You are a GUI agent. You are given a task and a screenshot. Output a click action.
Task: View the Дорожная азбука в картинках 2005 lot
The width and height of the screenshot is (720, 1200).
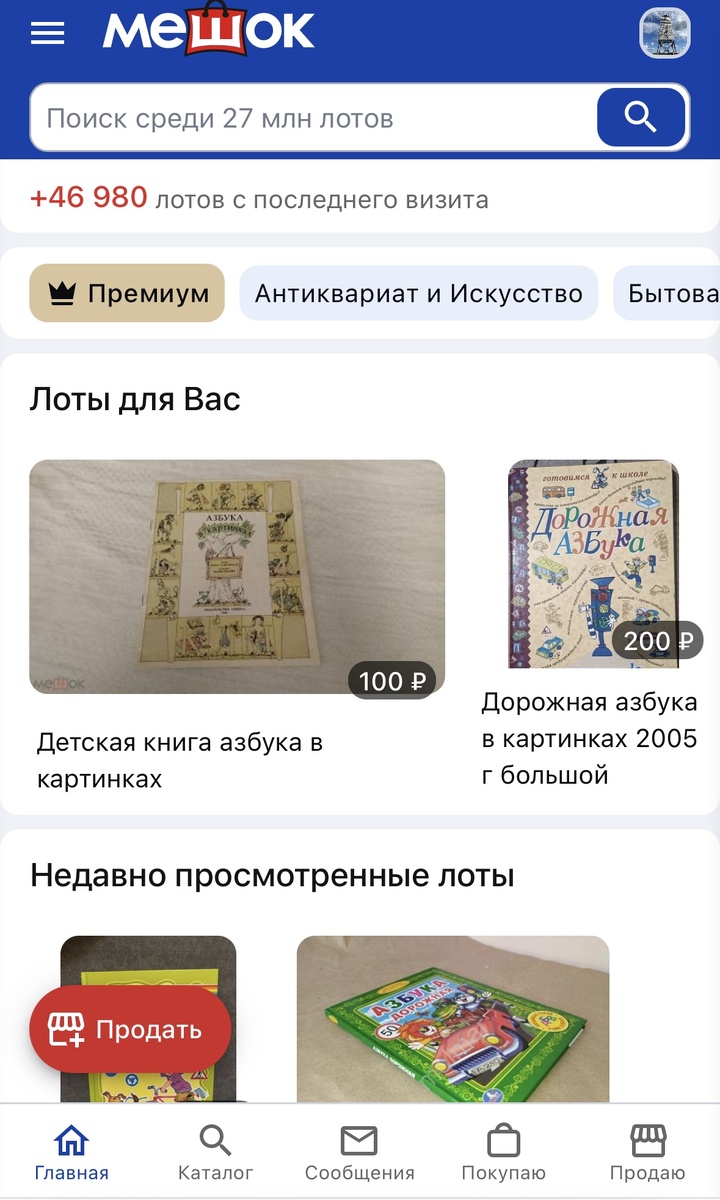[592, 565]
